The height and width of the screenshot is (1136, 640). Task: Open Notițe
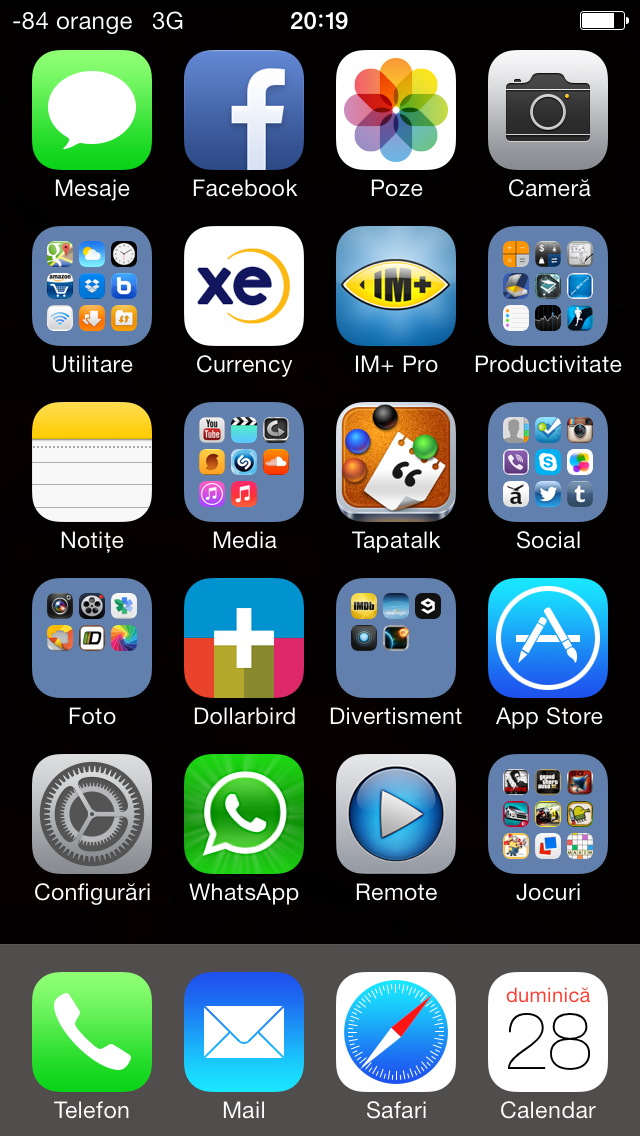[92, 462]
